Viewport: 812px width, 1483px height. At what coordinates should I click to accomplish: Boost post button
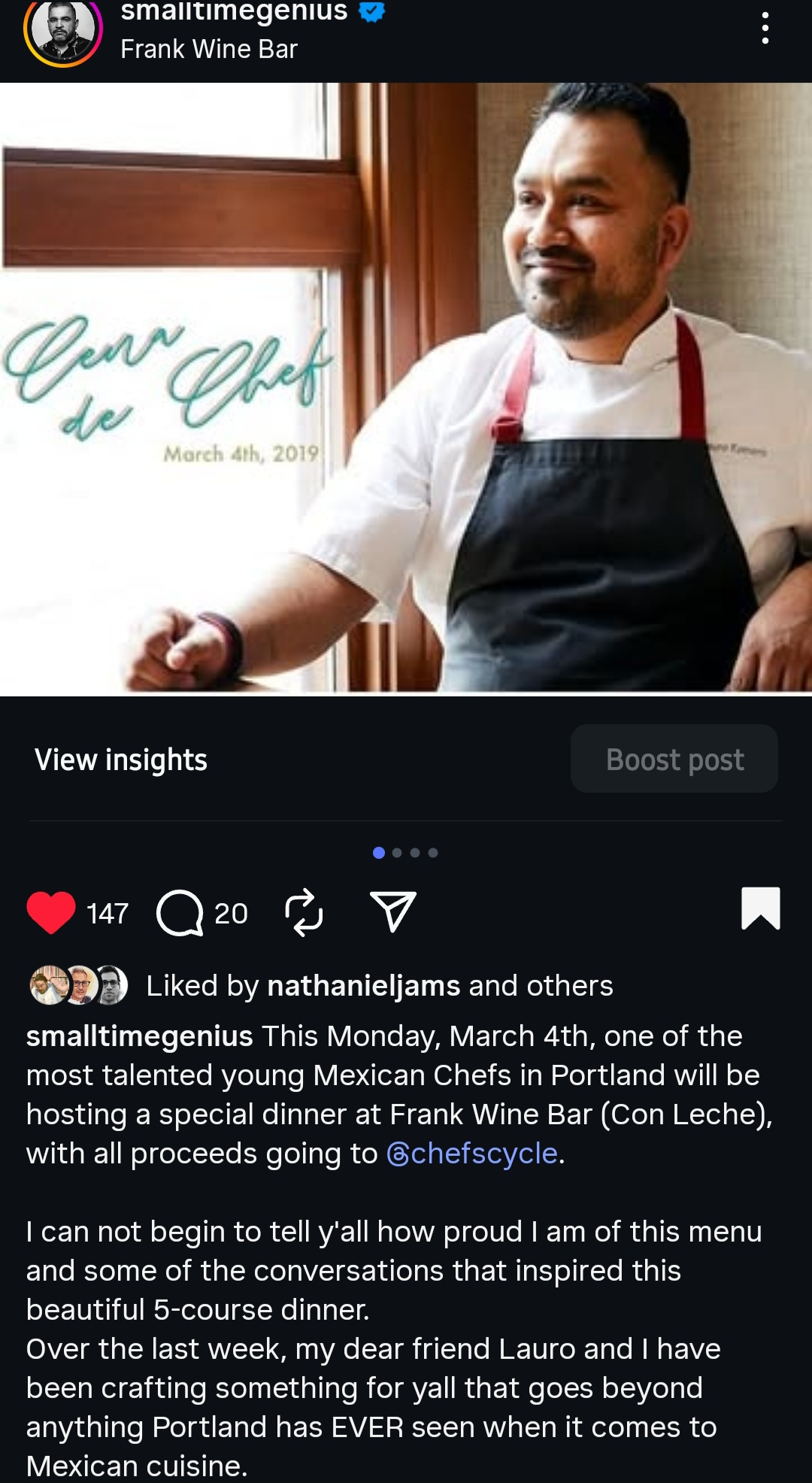click(x=674, y=759)
